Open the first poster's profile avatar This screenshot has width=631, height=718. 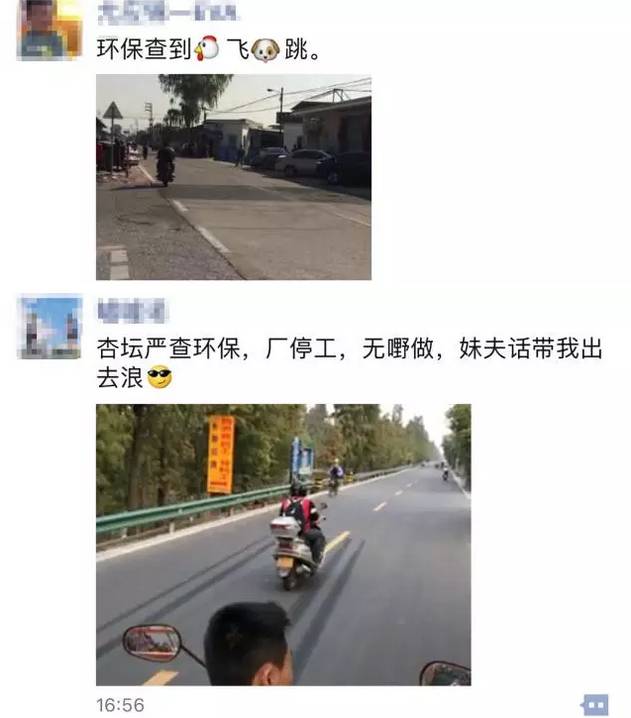coord(50,28)
